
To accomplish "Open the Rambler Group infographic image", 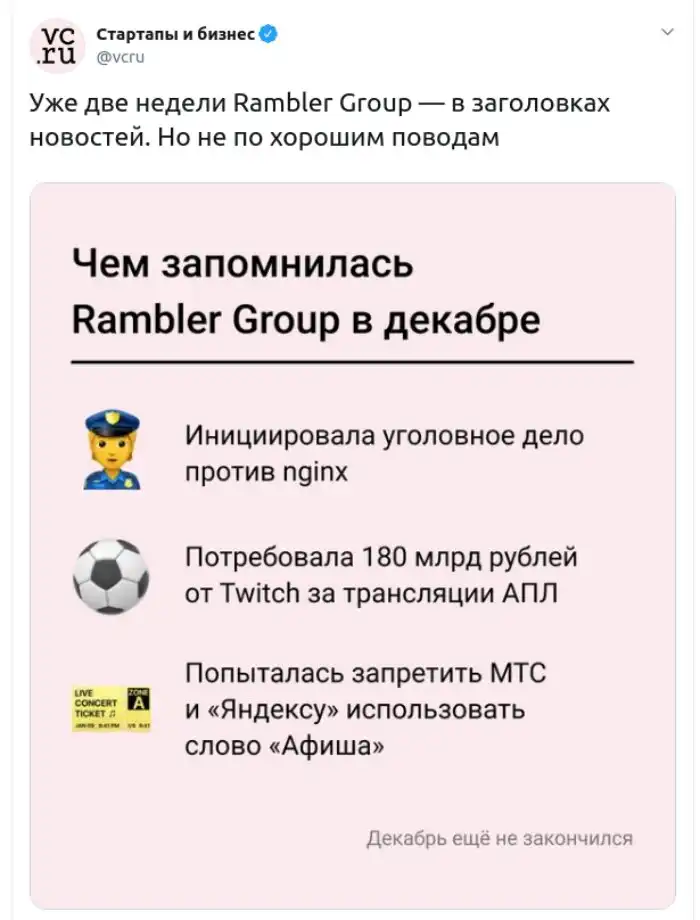I will click(352, 545).
